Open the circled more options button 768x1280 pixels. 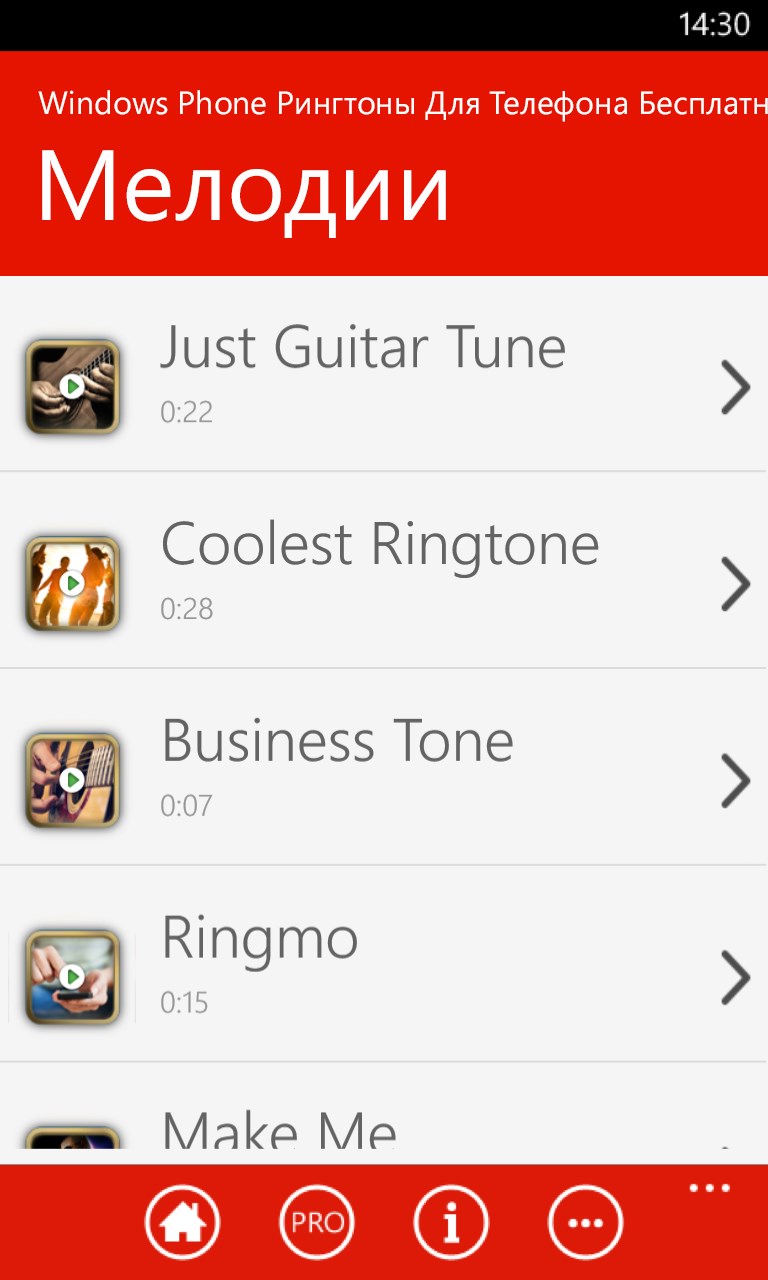click(585, 1222)
